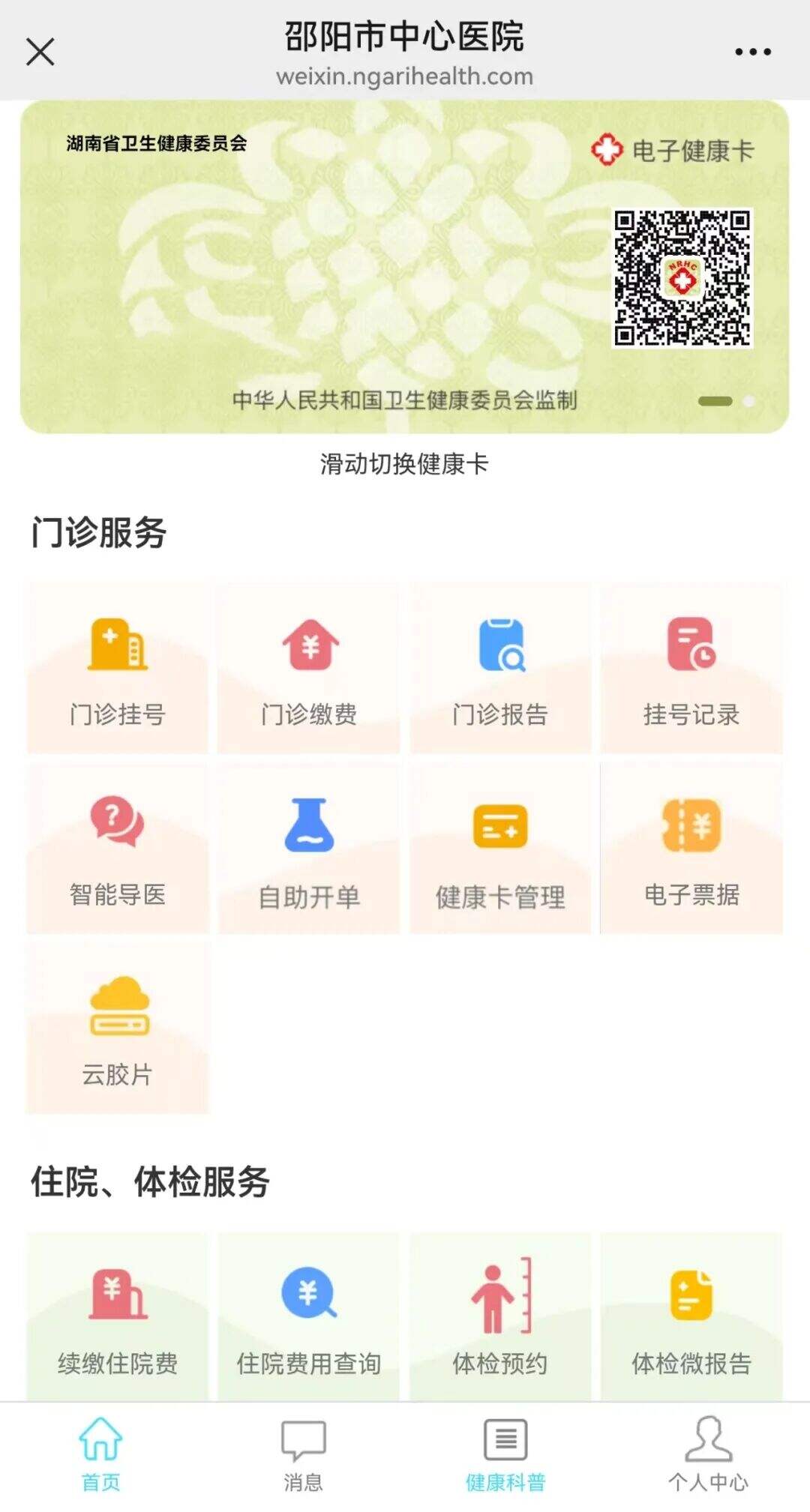The width and height of the screenshot is (810, 1512).
Task: Select 续缴住院费 inpatient fee top-up
Action: (117, 1317)
